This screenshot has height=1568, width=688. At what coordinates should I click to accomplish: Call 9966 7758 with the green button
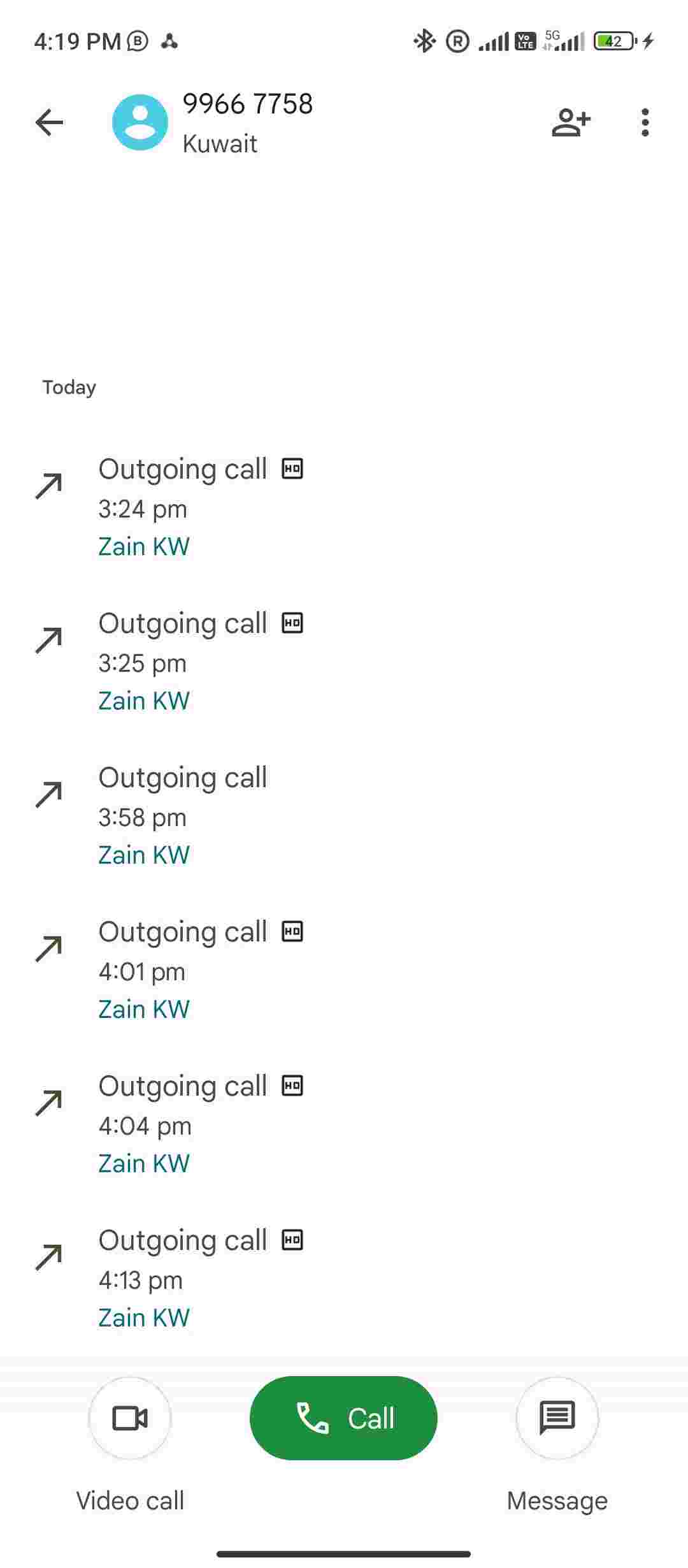343,1418
